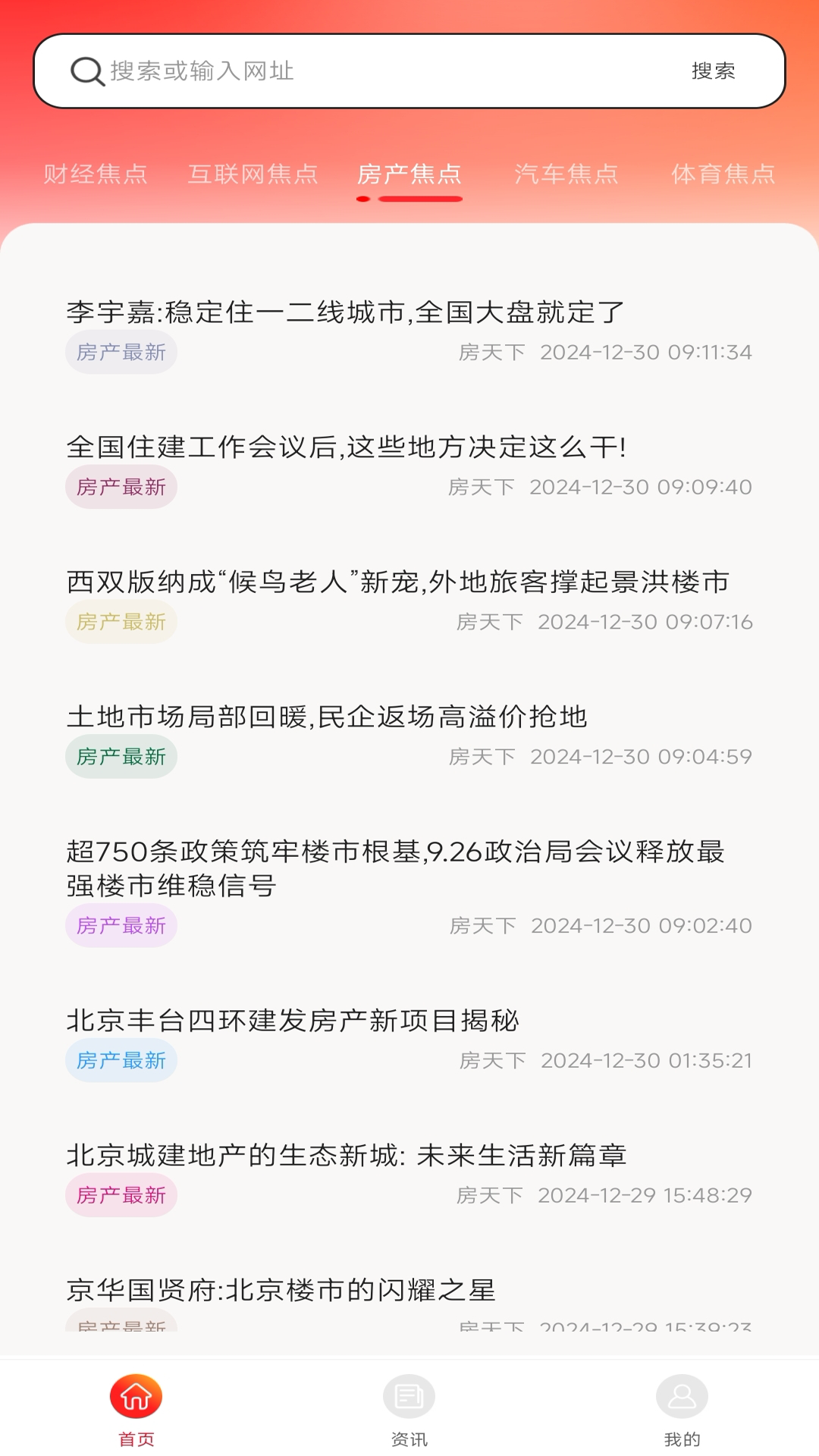Switch to the 财经焦点 tab
Viewport: 819px width, 1456px height.
pos(97,174)
